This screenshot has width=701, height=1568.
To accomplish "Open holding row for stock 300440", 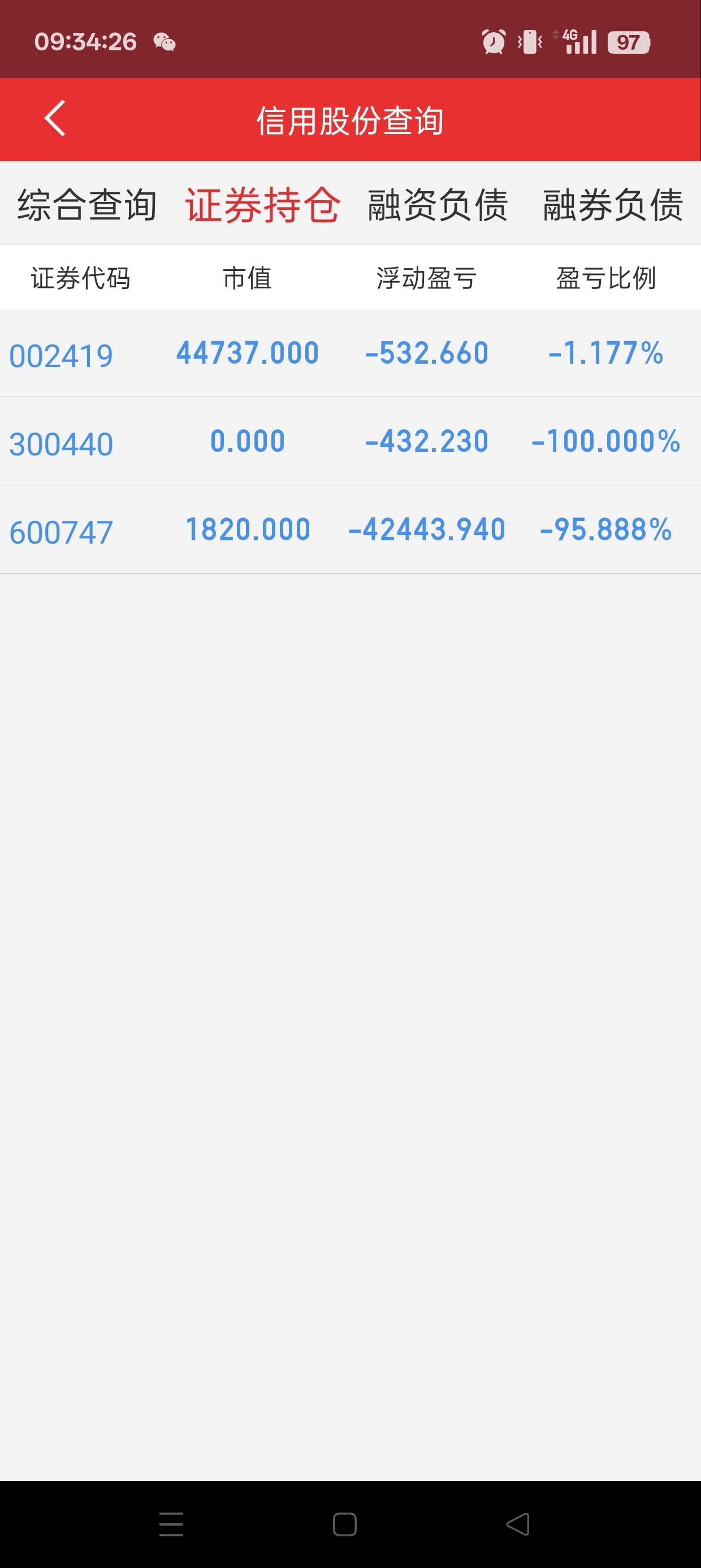I will (350, 441).
